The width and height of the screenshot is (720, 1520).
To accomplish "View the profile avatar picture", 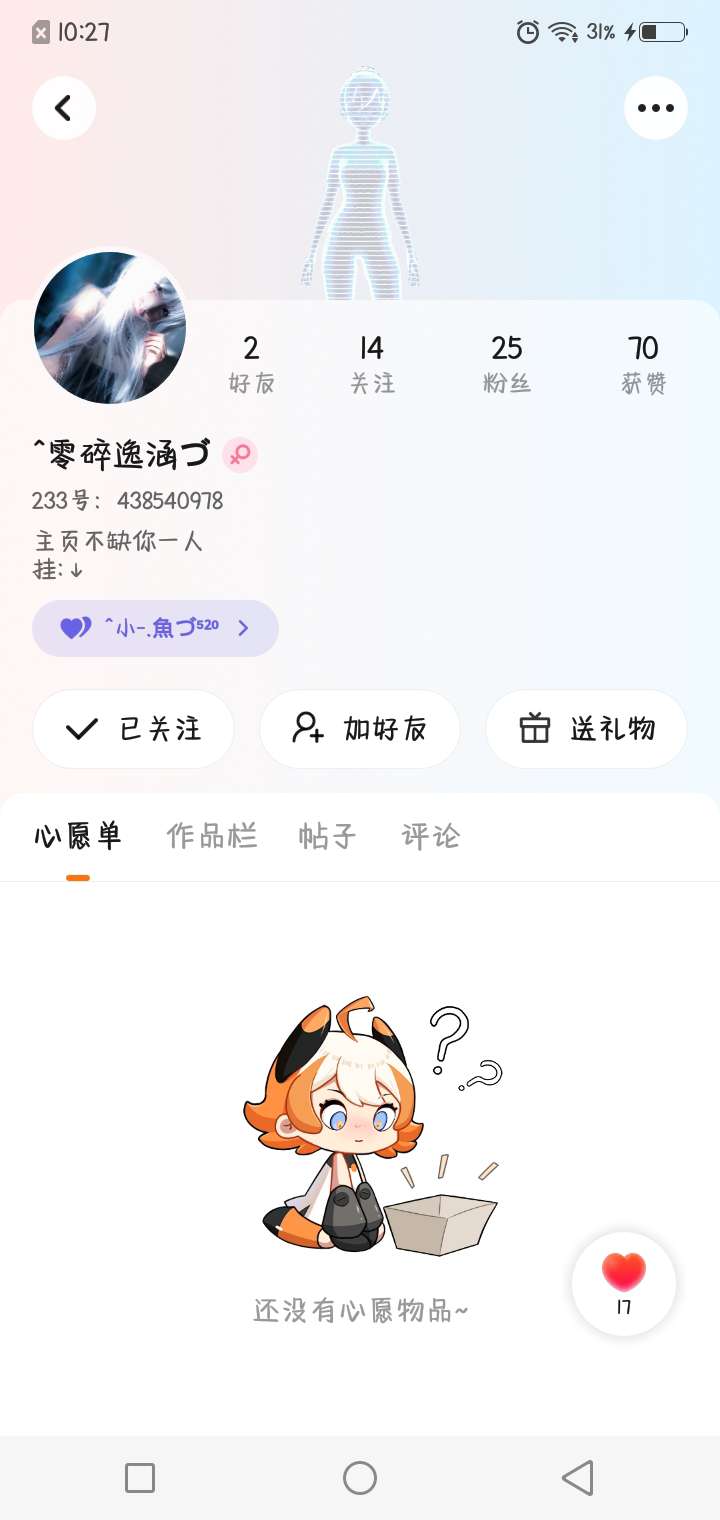I will [x=110, y=328].
